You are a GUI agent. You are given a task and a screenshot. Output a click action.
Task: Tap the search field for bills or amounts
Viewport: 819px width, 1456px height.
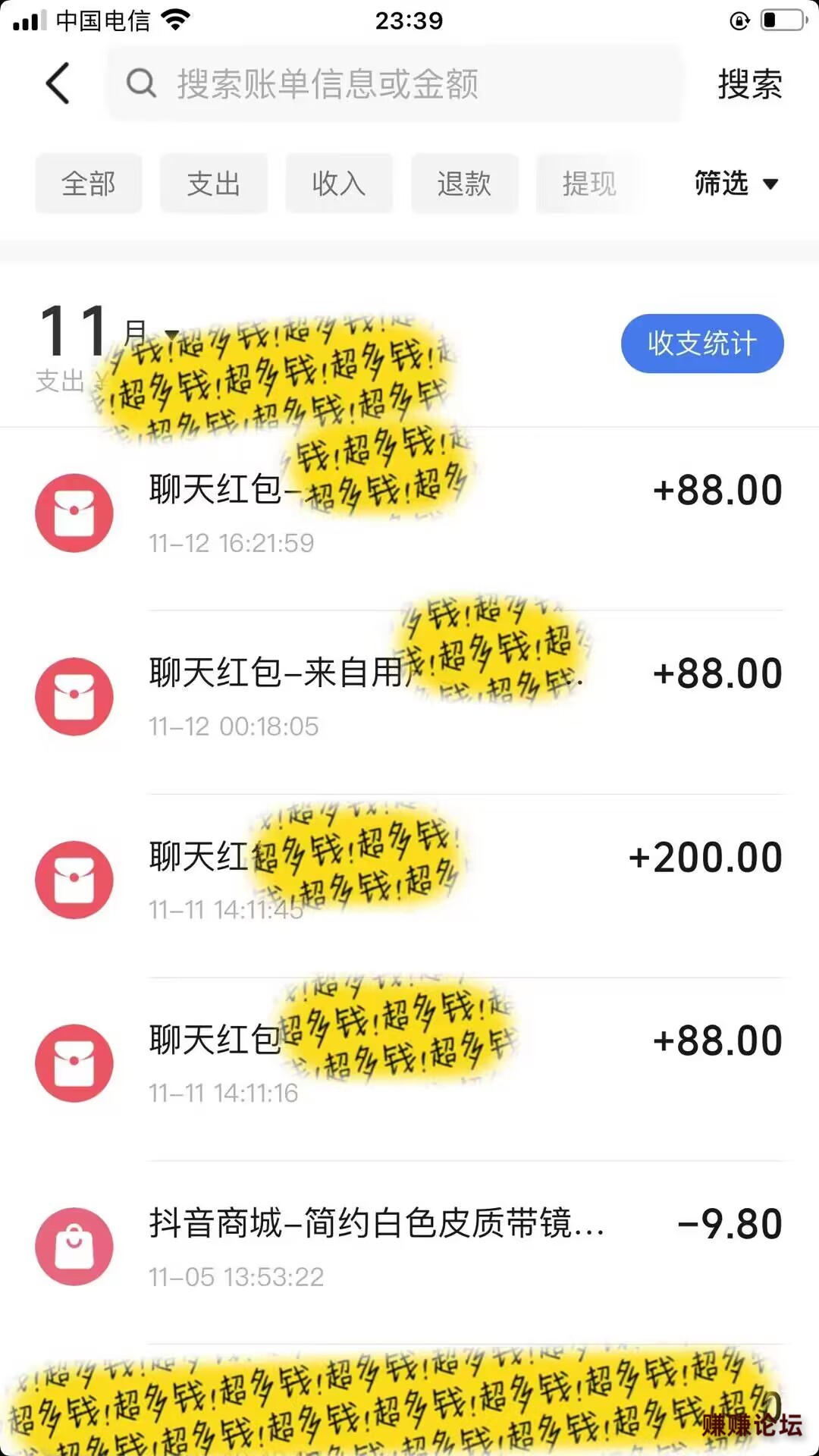pyautogui.click(x=394, y=83)
